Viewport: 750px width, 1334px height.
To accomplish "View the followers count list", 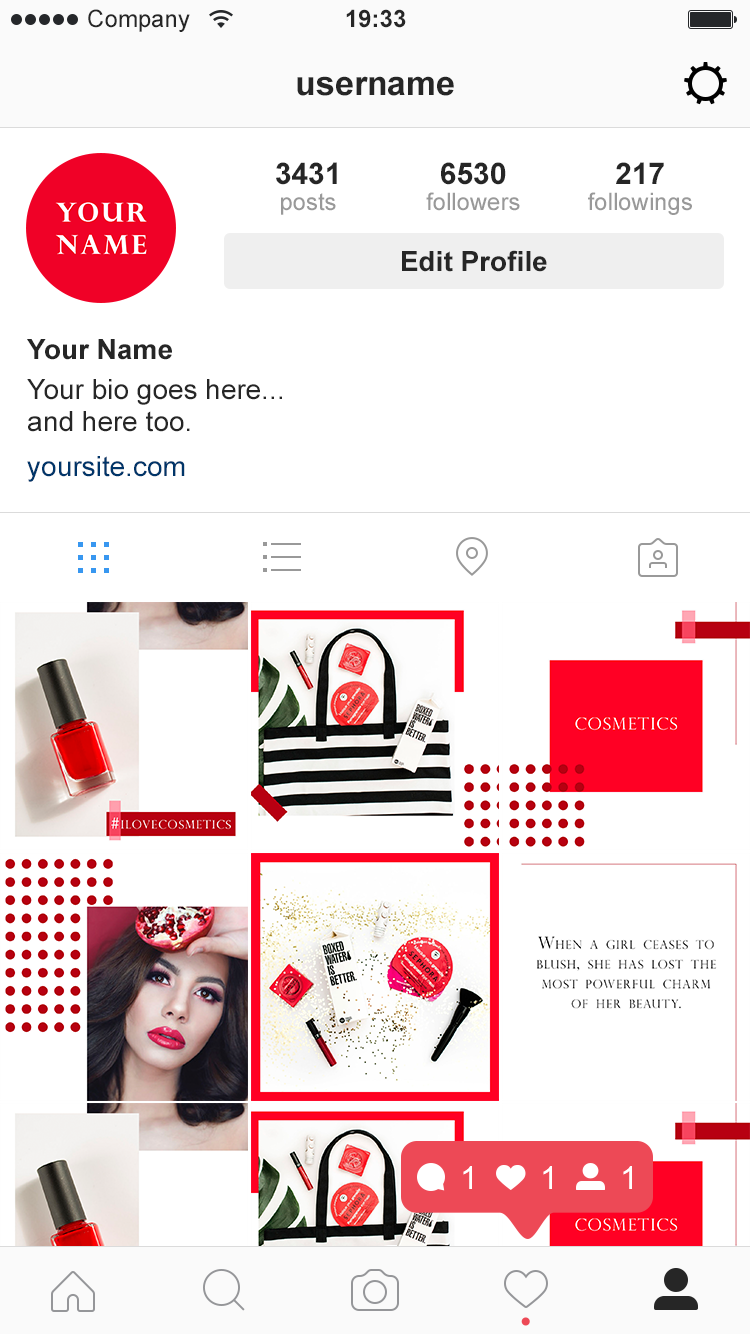I will [472, 187].
